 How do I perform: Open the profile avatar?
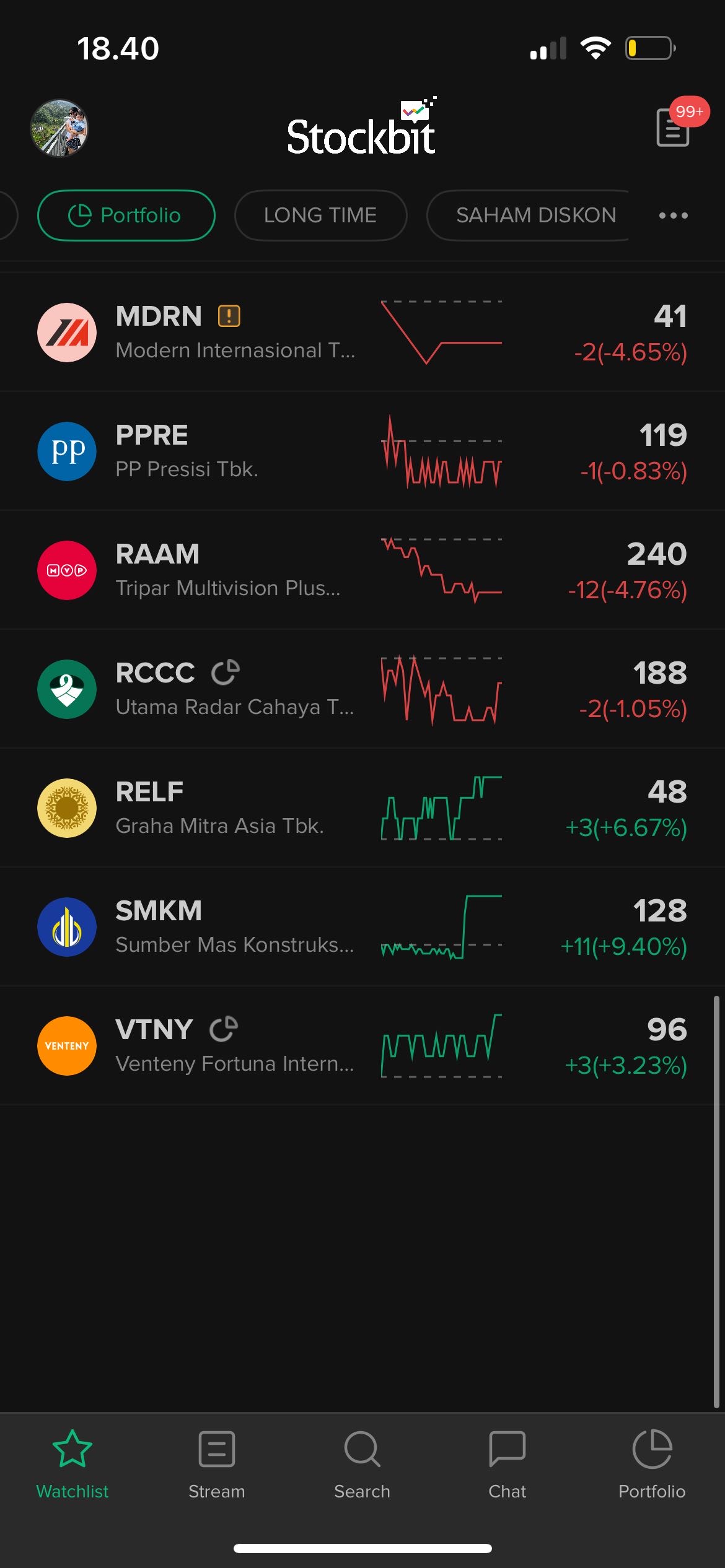pyautogui.click(x=59, y=128)
